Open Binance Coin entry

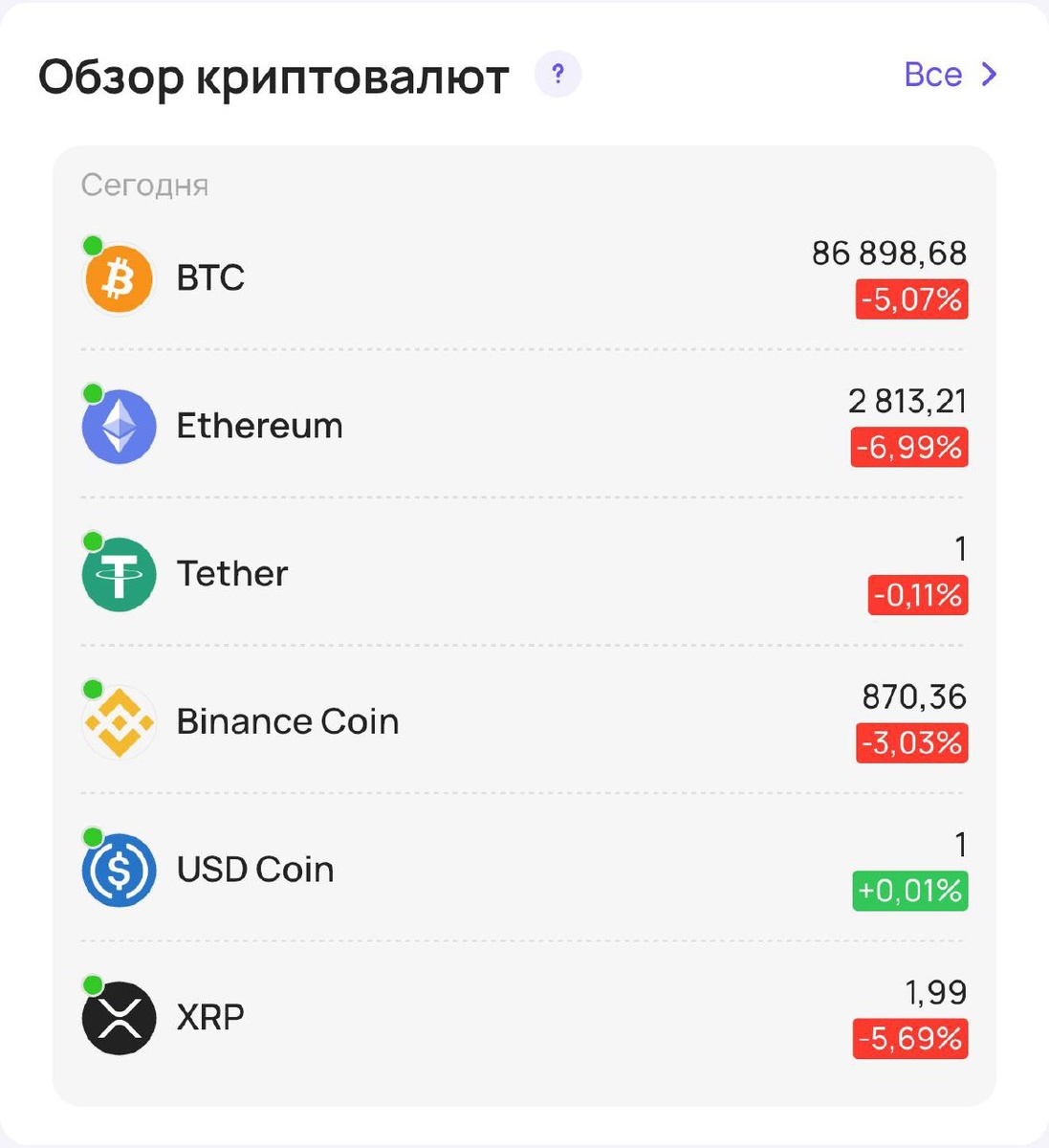tap(524, 720)
